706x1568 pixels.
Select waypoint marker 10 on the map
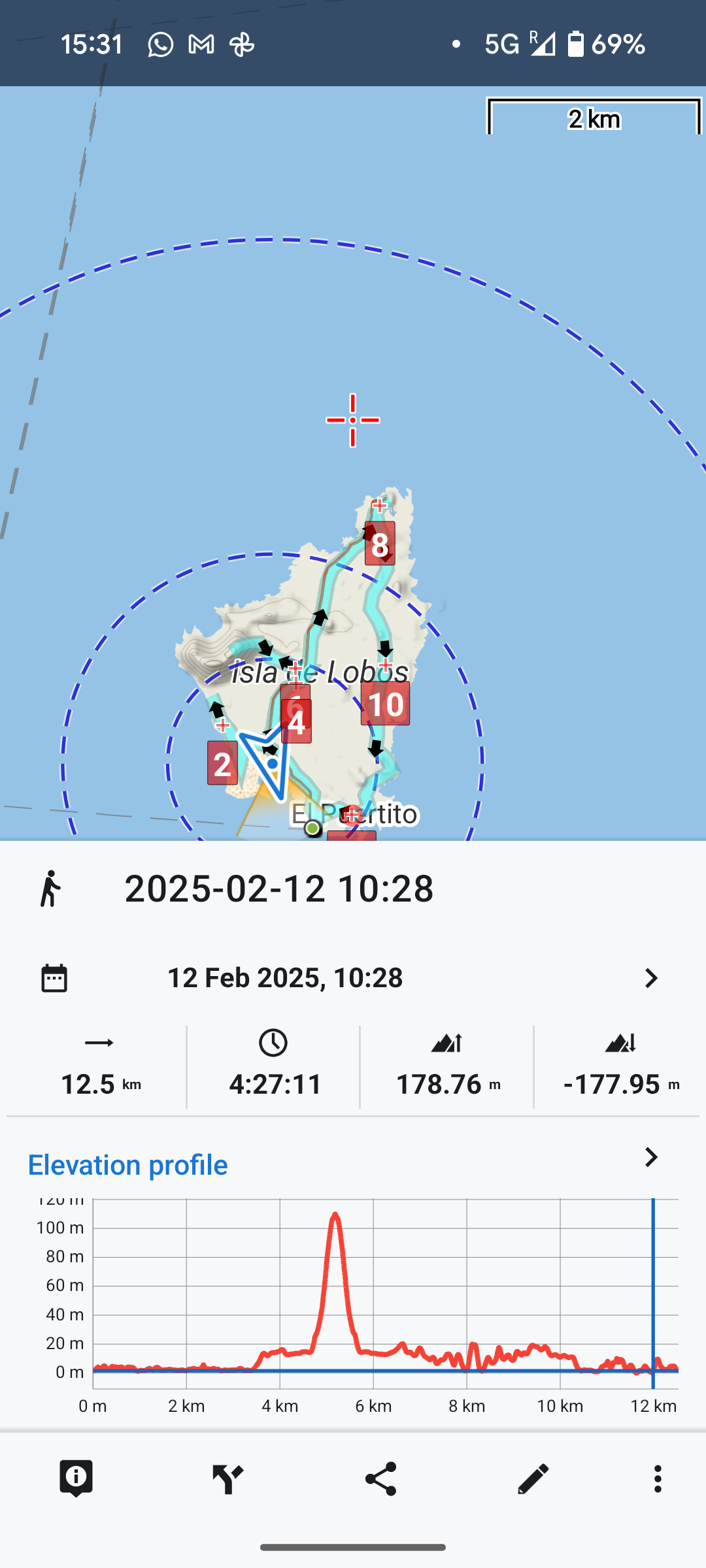coord(385,704)
